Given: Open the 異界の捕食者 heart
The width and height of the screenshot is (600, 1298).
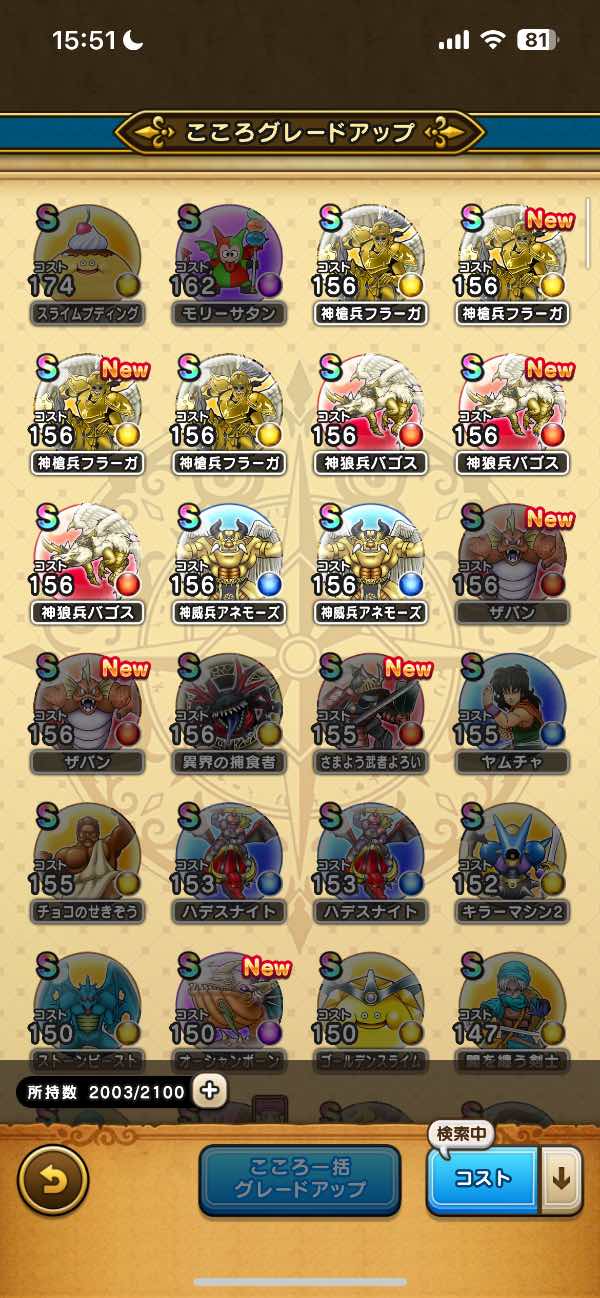Looking at the screenshot, I should (230, 710).
